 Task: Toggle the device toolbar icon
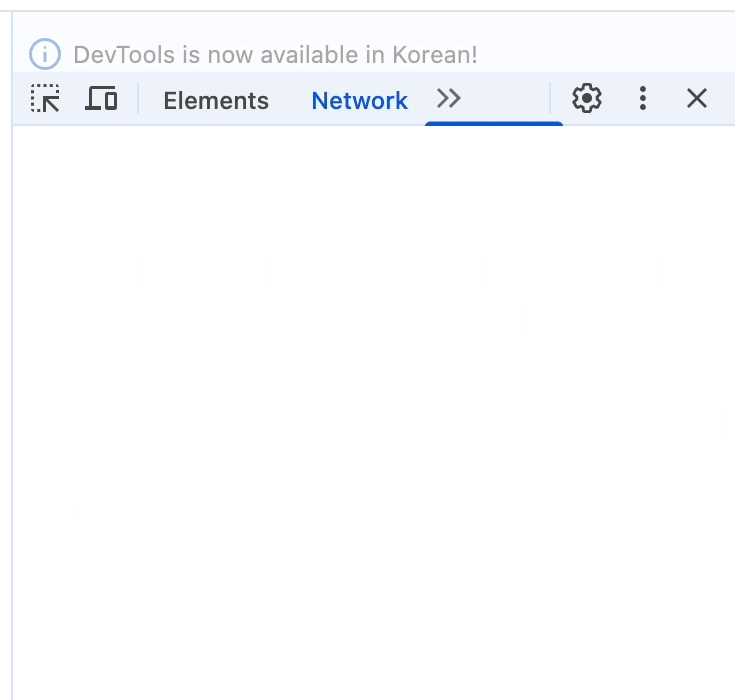point(101,99)
